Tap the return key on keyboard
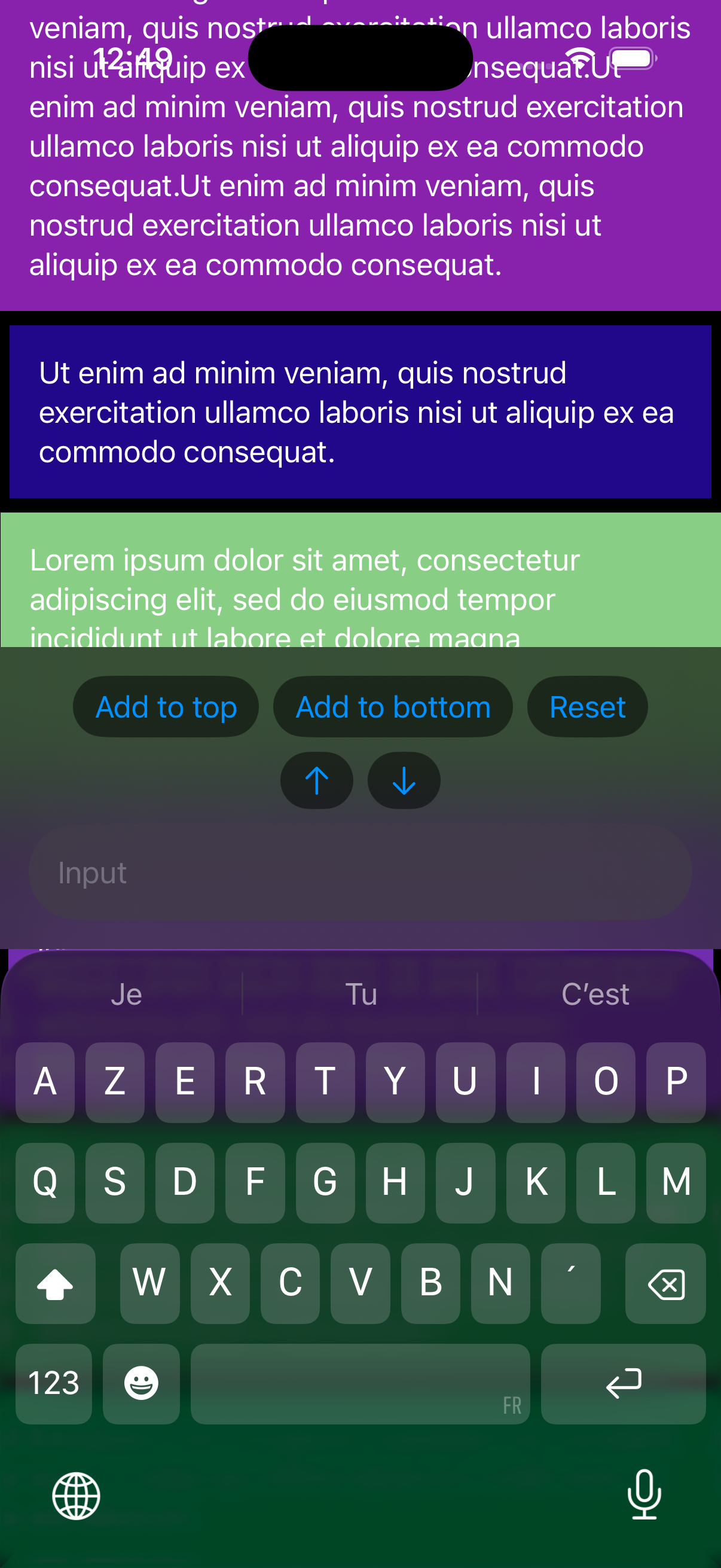This screenshot has width=721, height=1568. (622, 1384)
